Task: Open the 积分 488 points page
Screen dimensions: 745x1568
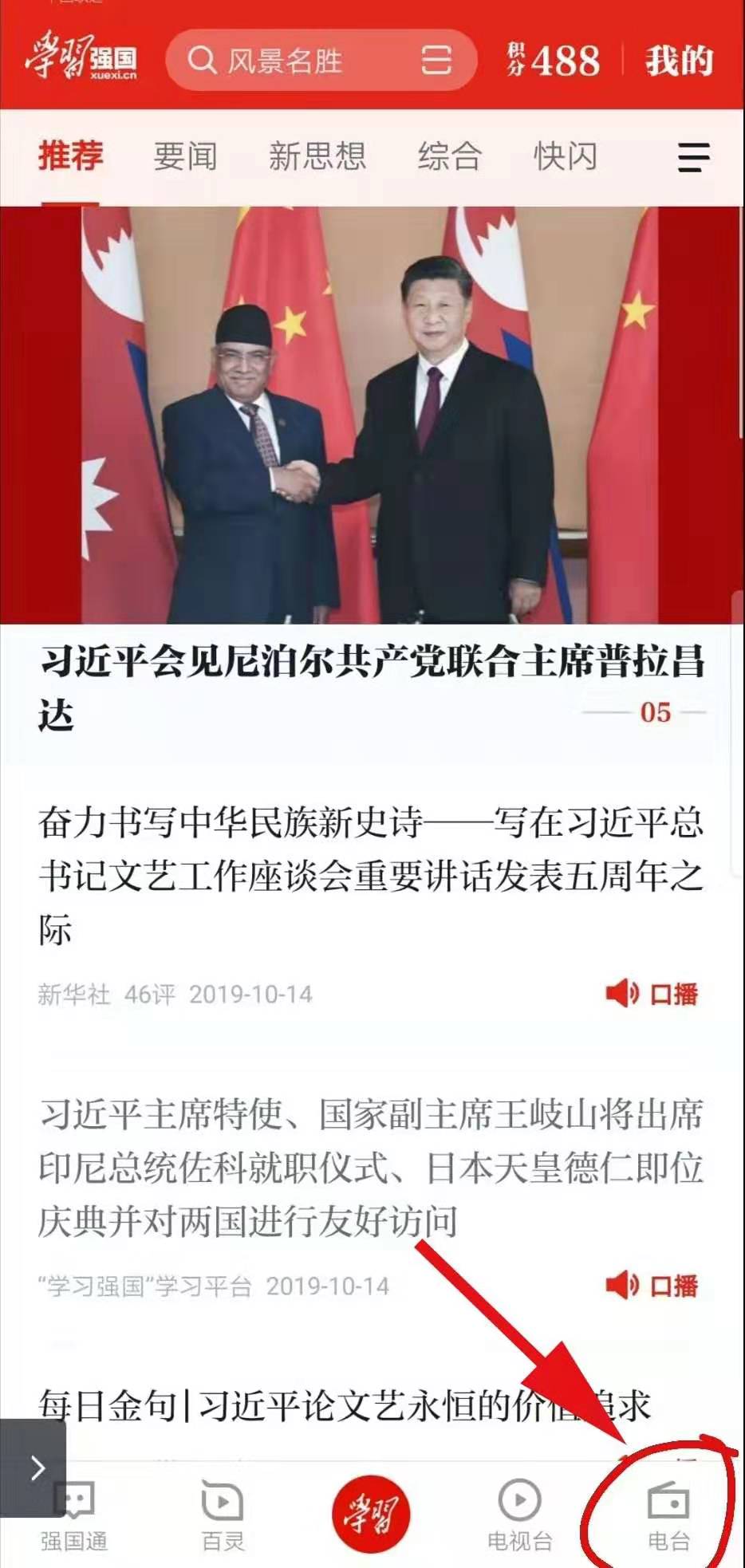Action: click(554, 61)
